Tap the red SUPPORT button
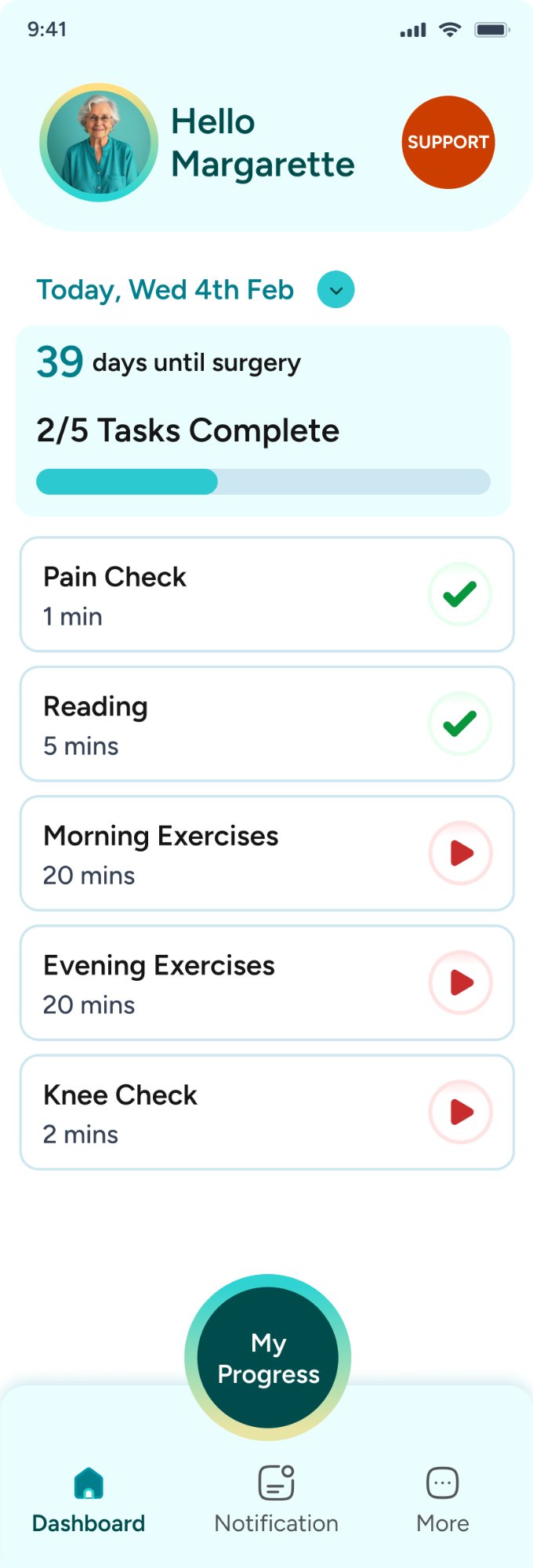 448,142
